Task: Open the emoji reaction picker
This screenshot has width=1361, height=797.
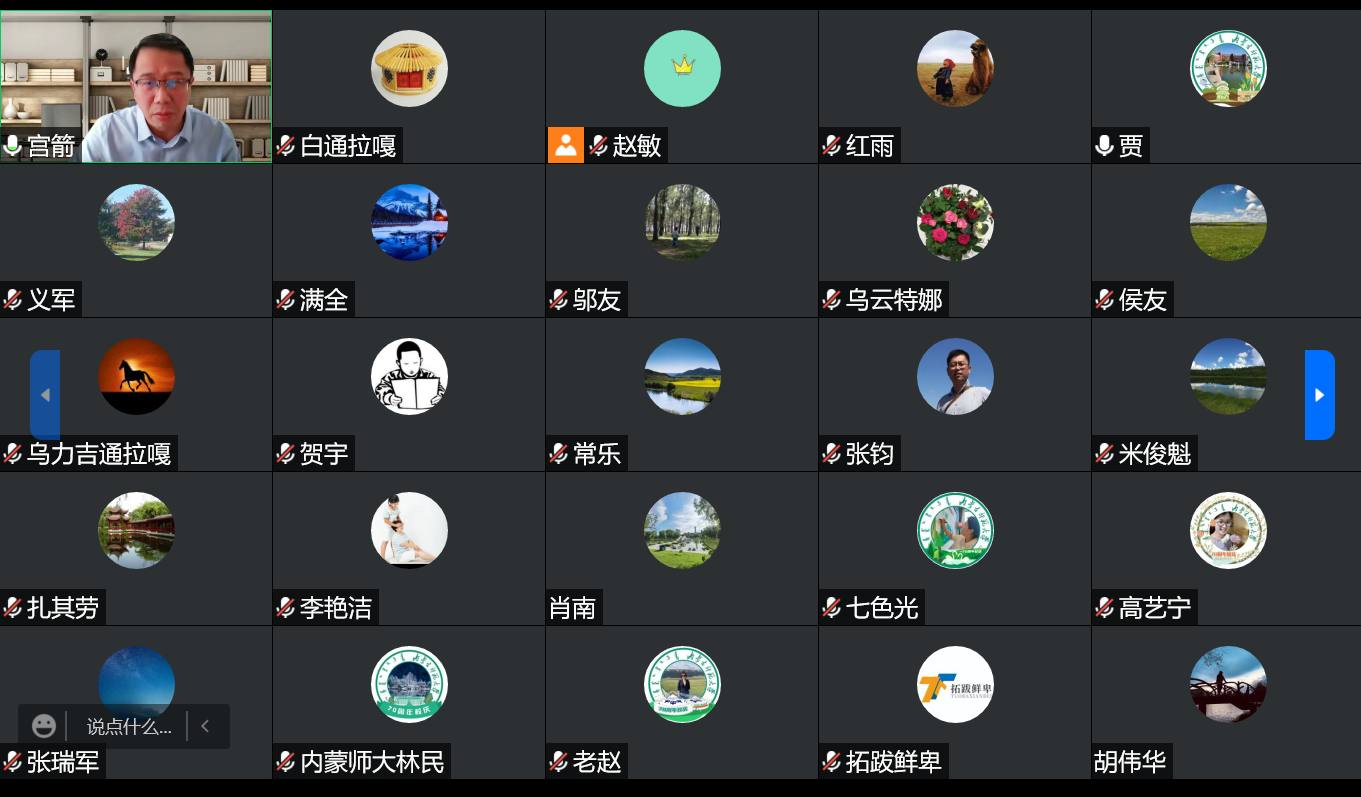Action: tap(44, 726)
